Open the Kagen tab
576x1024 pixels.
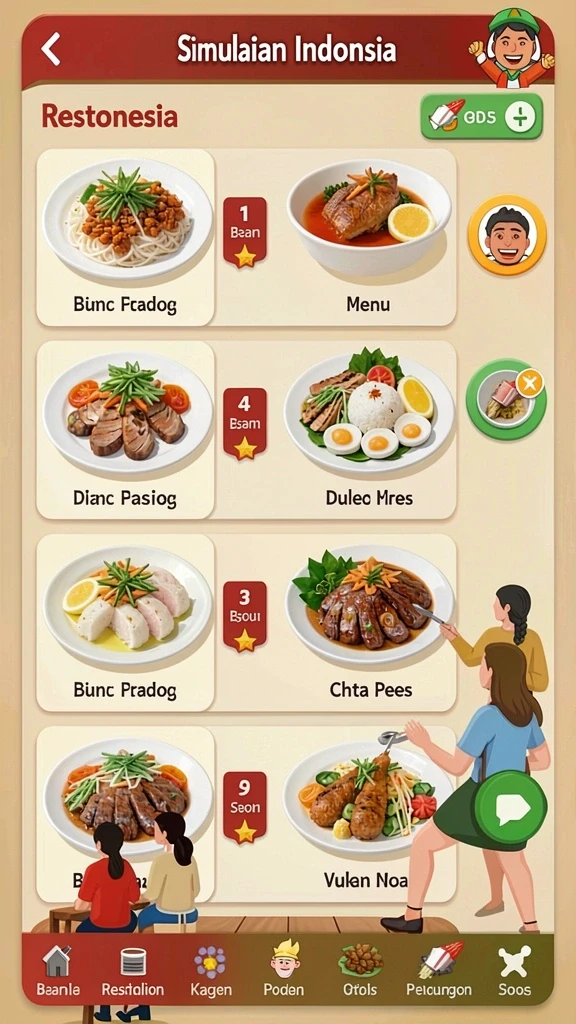211,970
